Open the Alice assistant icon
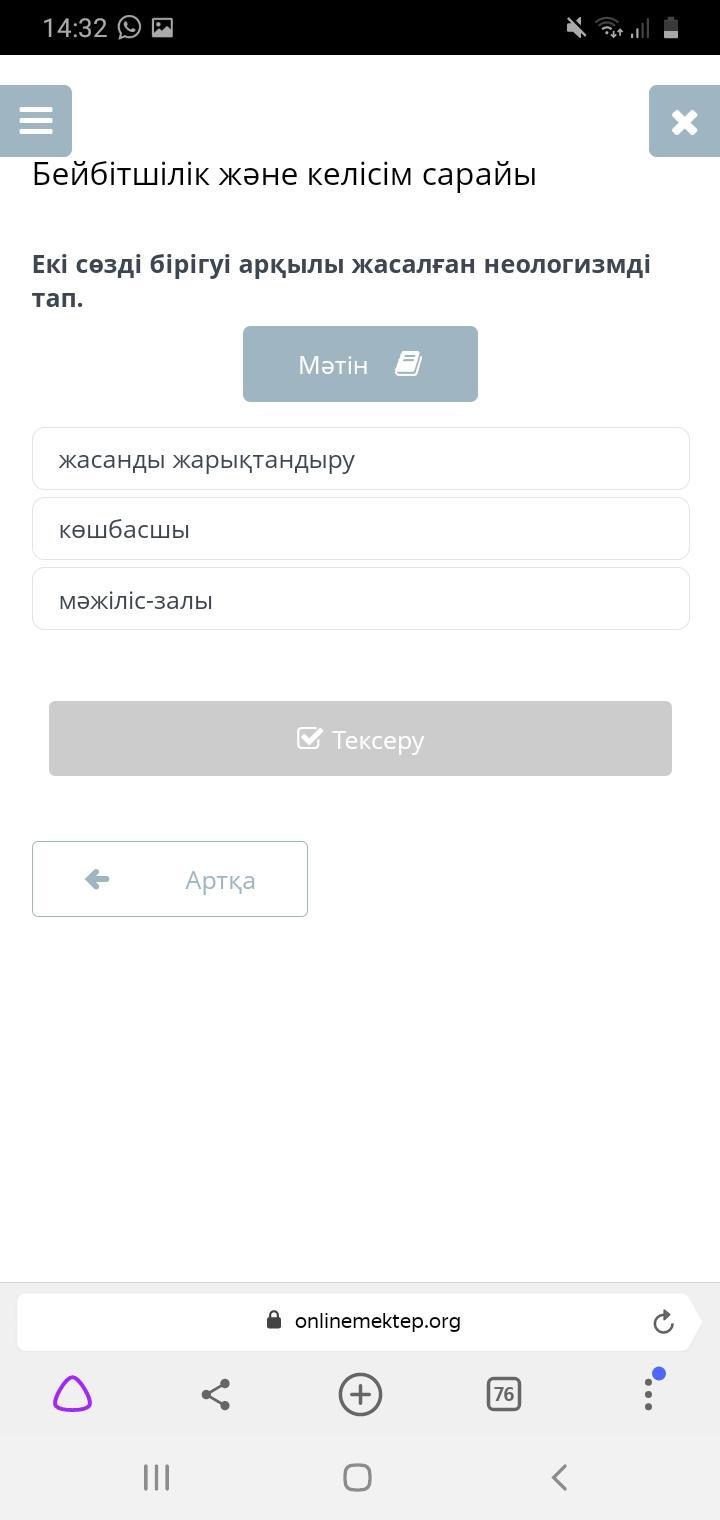This screenshot has width=720, height=1520. 72,1394
